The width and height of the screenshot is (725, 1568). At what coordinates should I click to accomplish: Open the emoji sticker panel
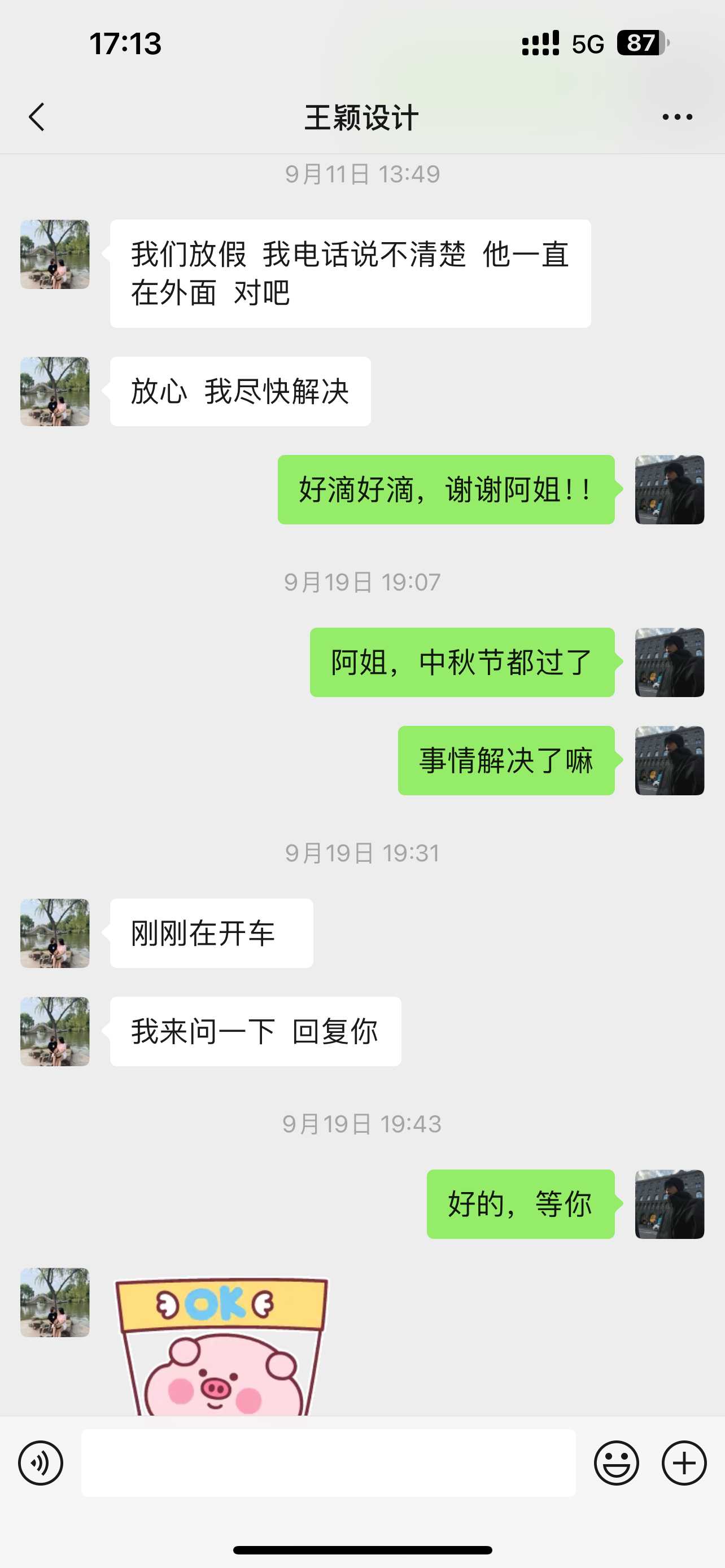(x=616, y=1462)
